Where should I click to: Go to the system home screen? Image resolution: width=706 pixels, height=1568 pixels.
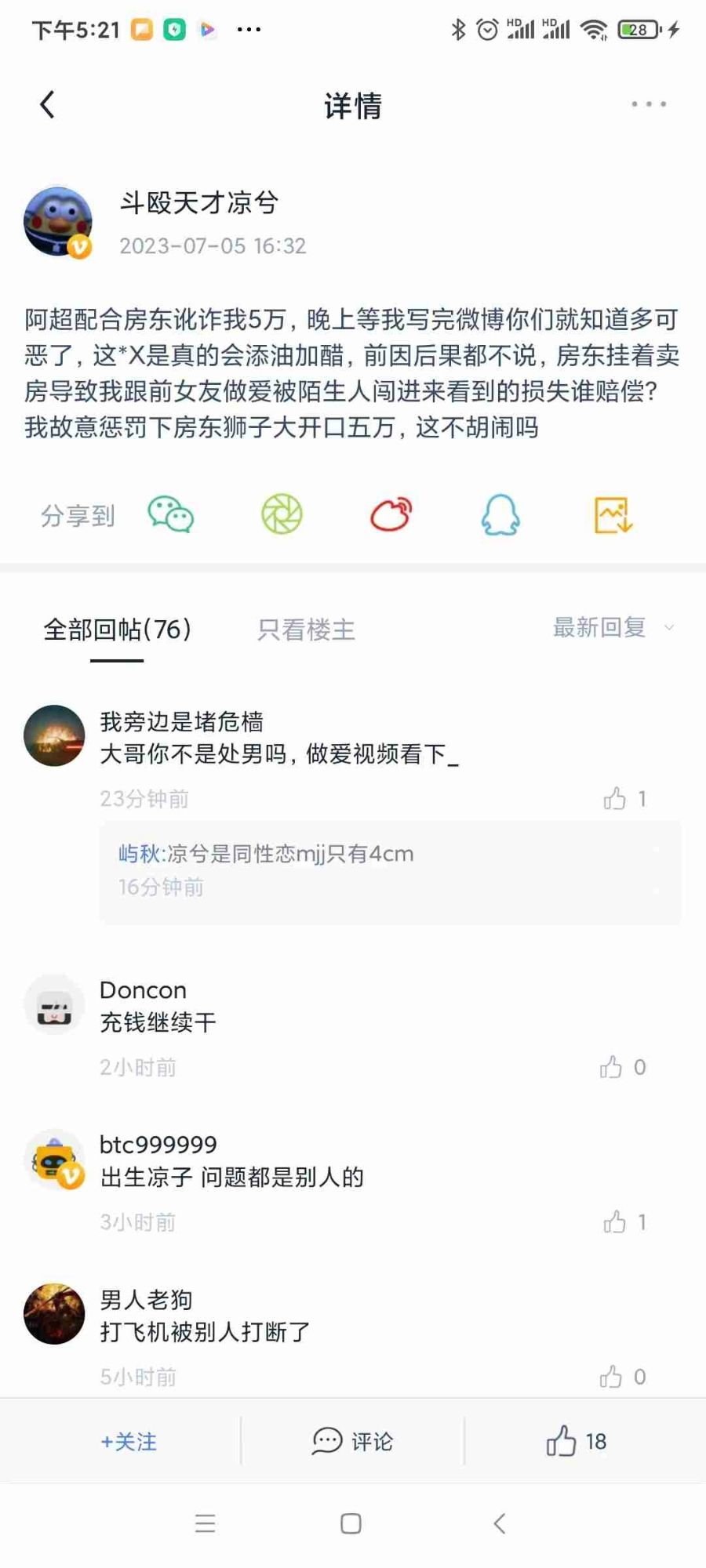351,1523
